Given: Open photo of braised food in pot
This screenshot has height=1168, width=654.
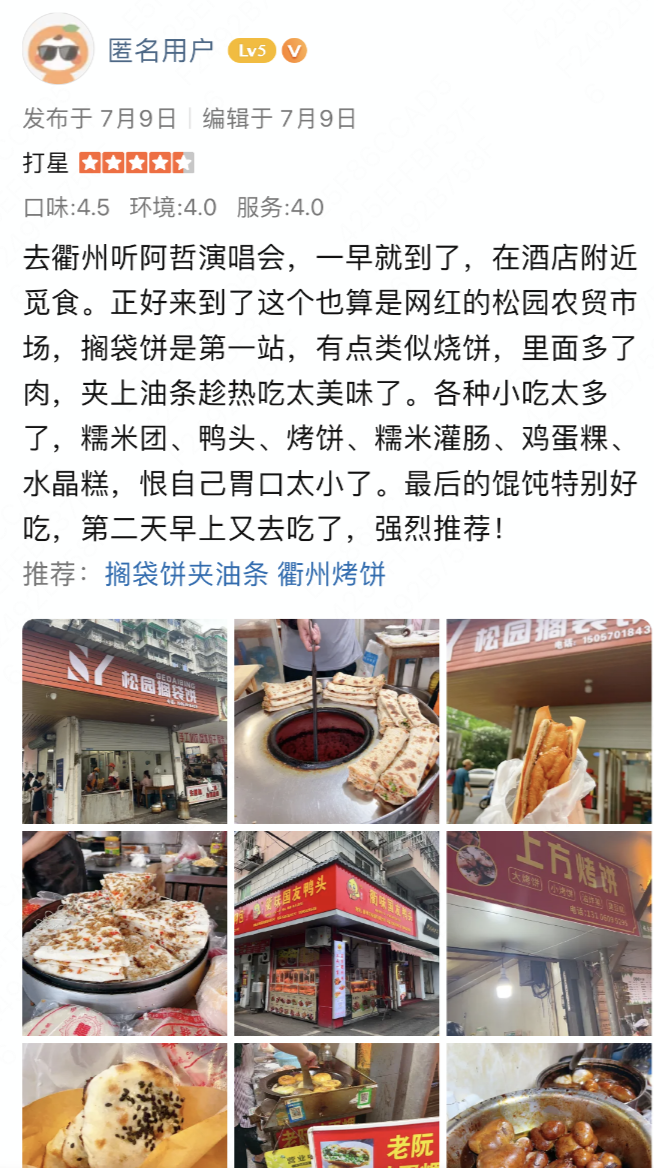Looking at the screenshot, I should (548, 1106).
